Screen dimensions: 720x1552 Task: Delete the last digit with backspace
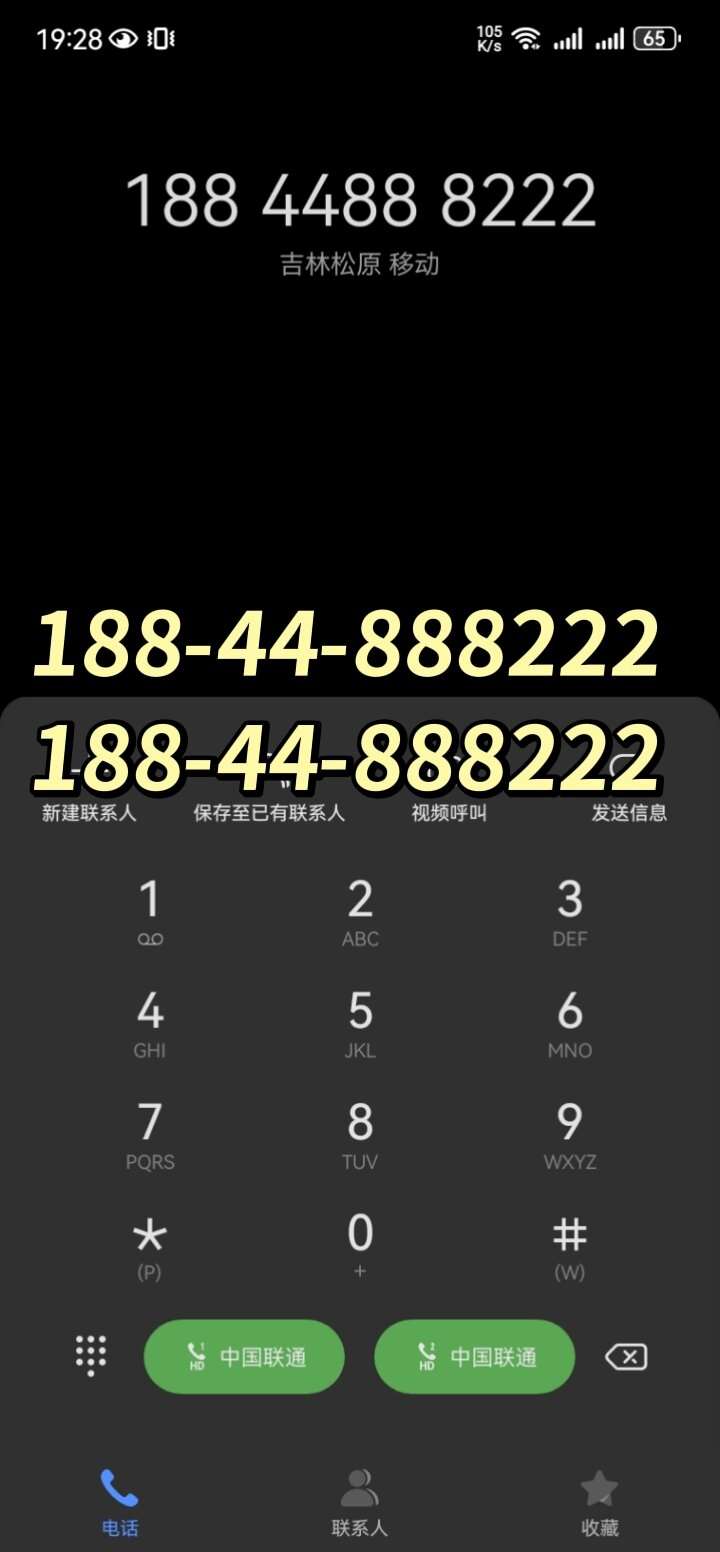(626, 1357)
